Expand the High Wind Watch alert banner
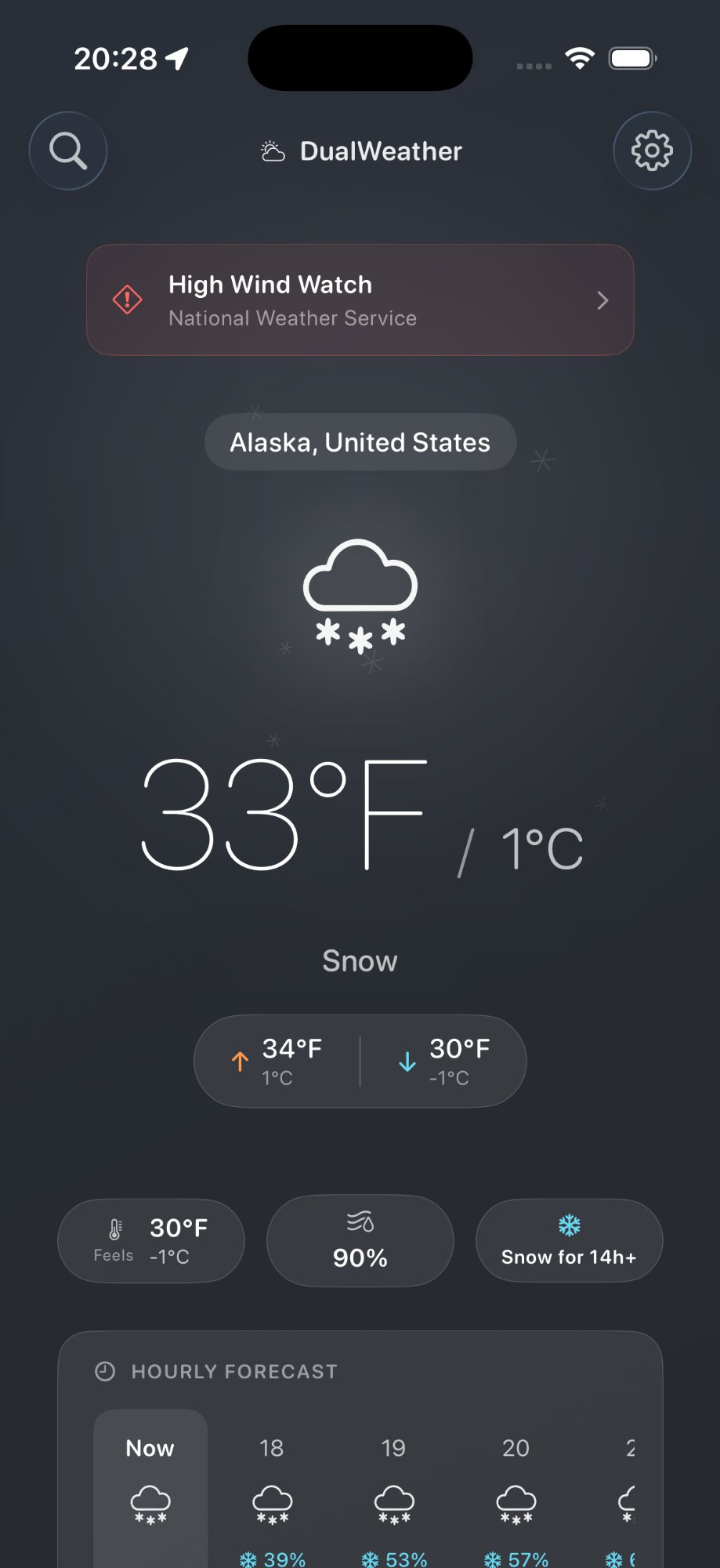 (x=360, y=300)
